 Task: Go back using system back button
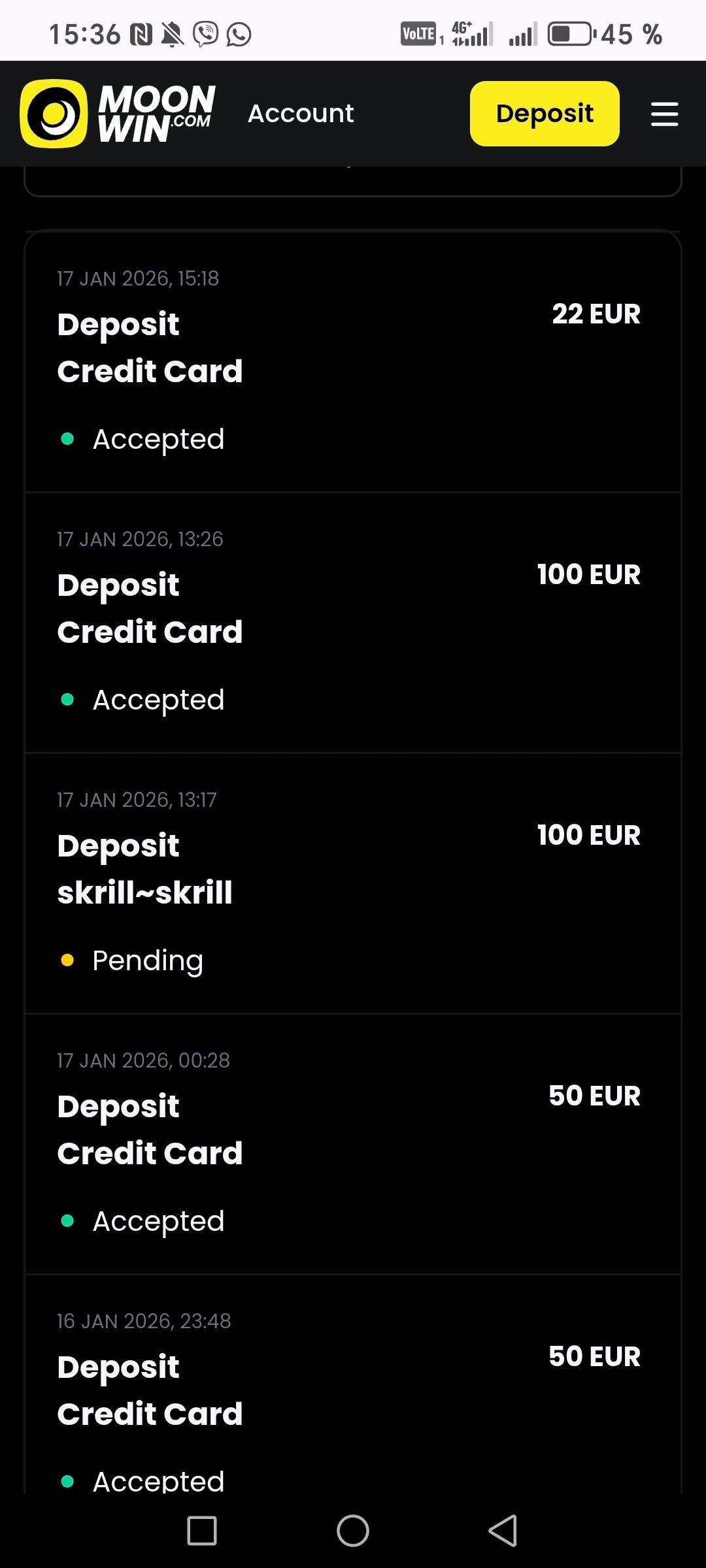point(503,1531)
